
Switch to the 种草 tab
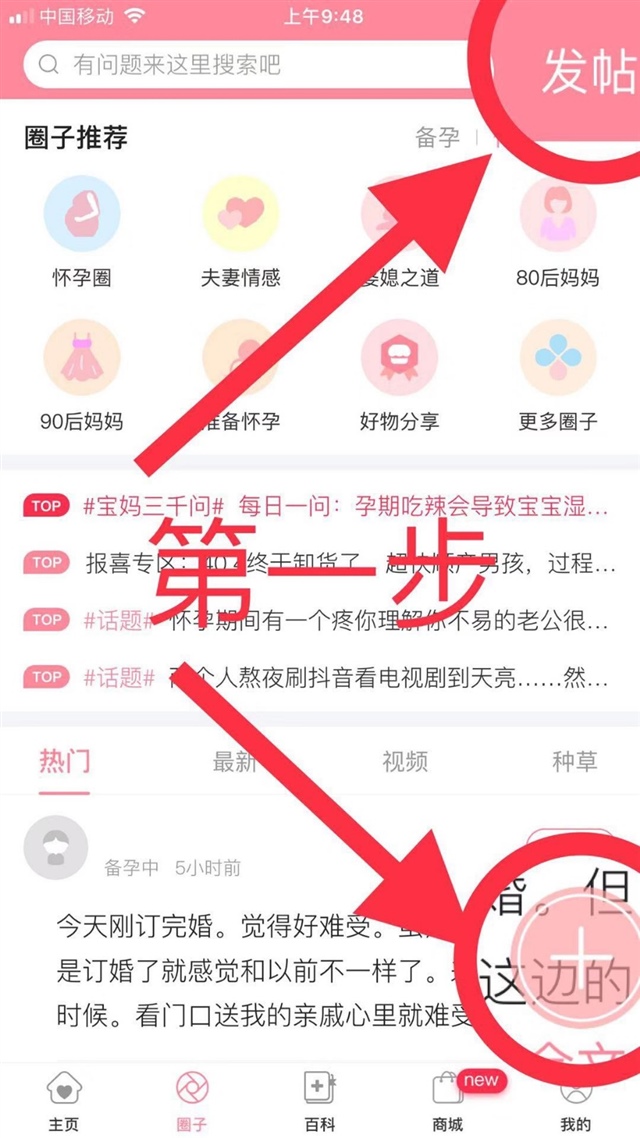coord(574,762)
